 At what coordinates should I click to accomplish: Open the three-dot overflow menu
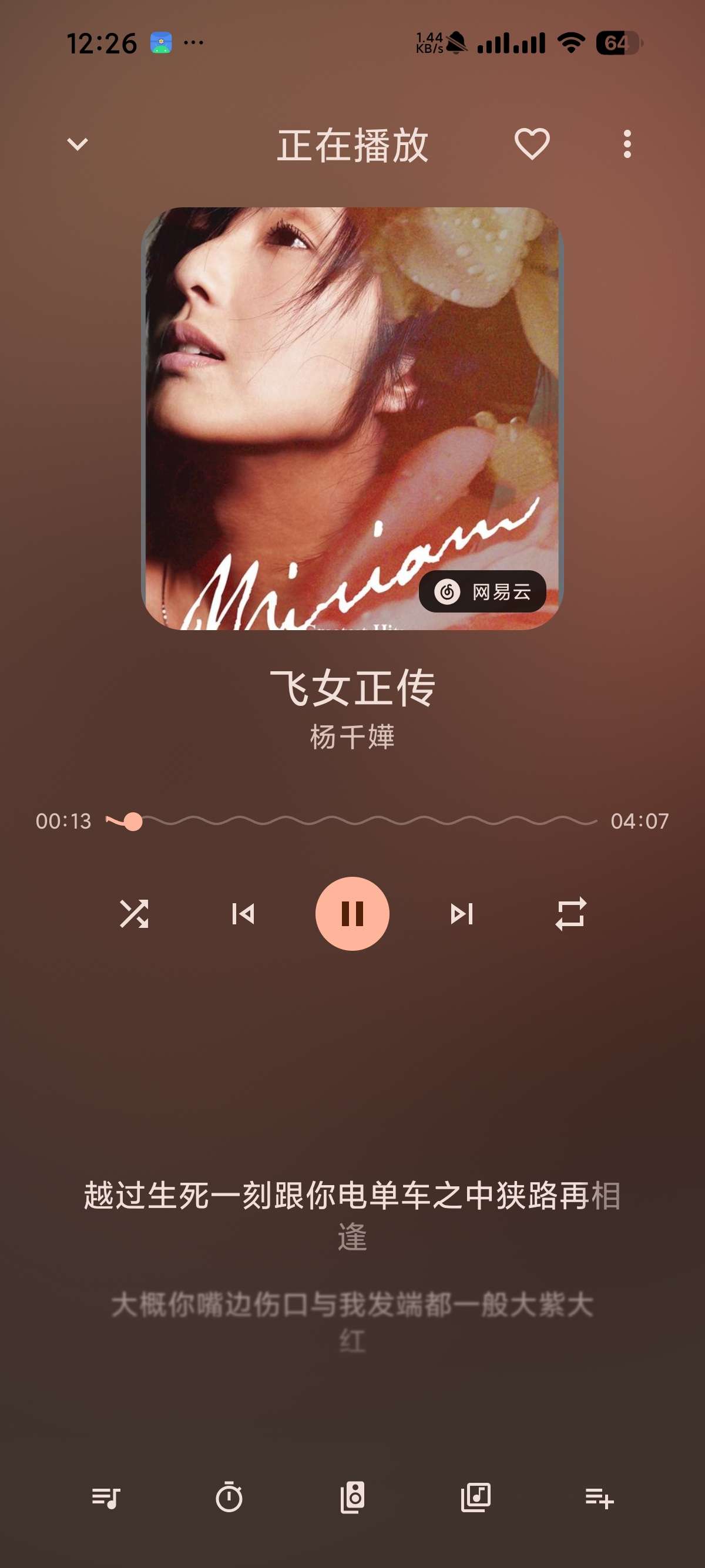(627, 144)
